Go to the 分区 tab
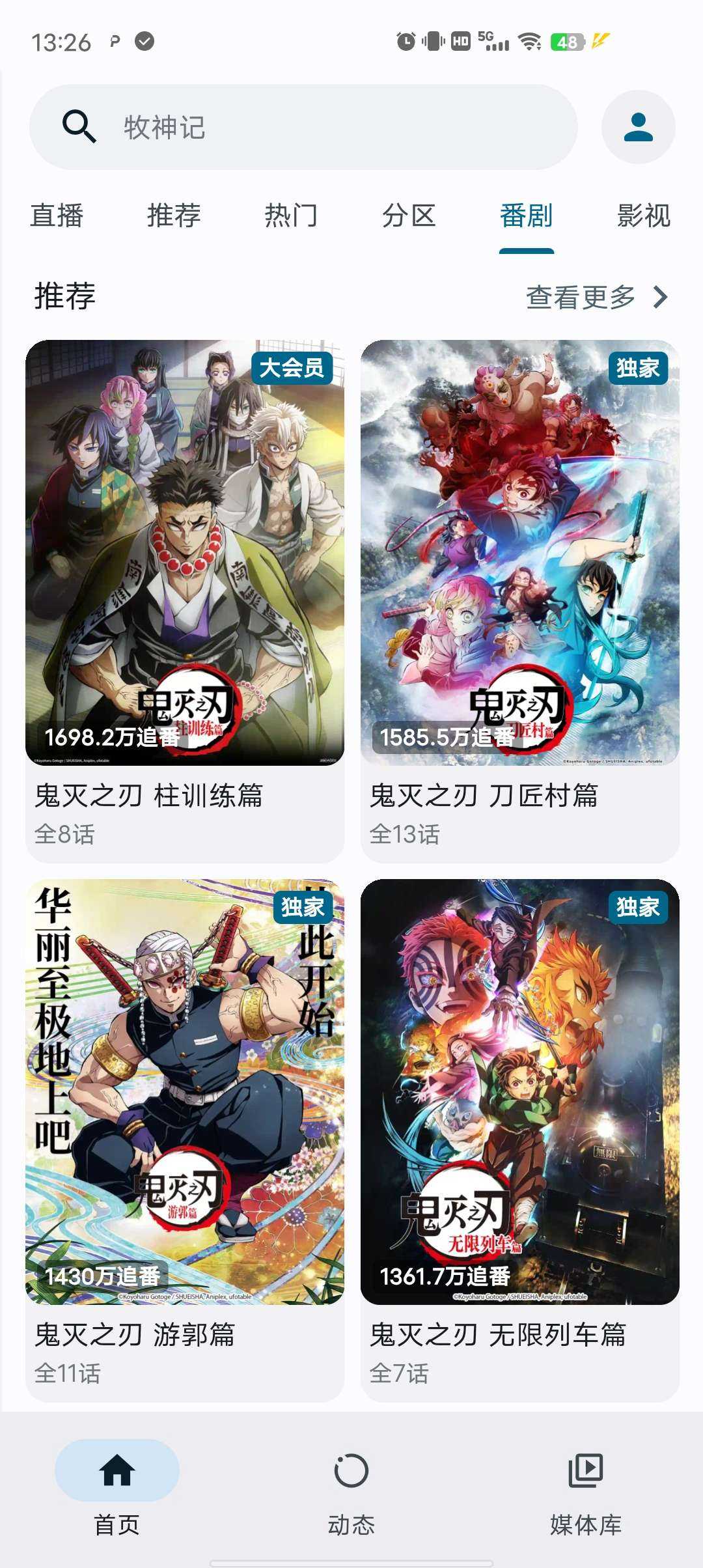 [409, 216]
